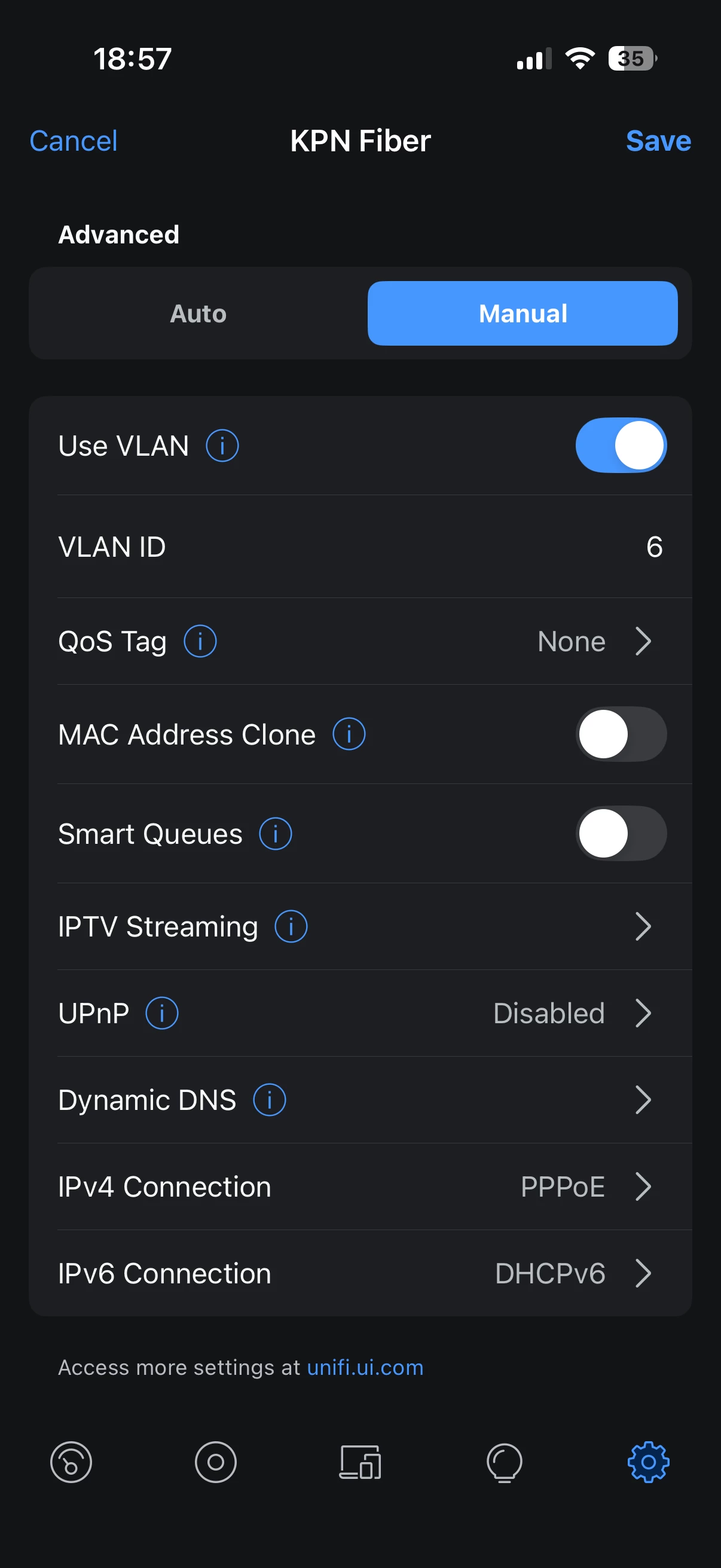The image size is (721, 1568).
Task: Open the QoS Tag options
Action: coord(360,642)
